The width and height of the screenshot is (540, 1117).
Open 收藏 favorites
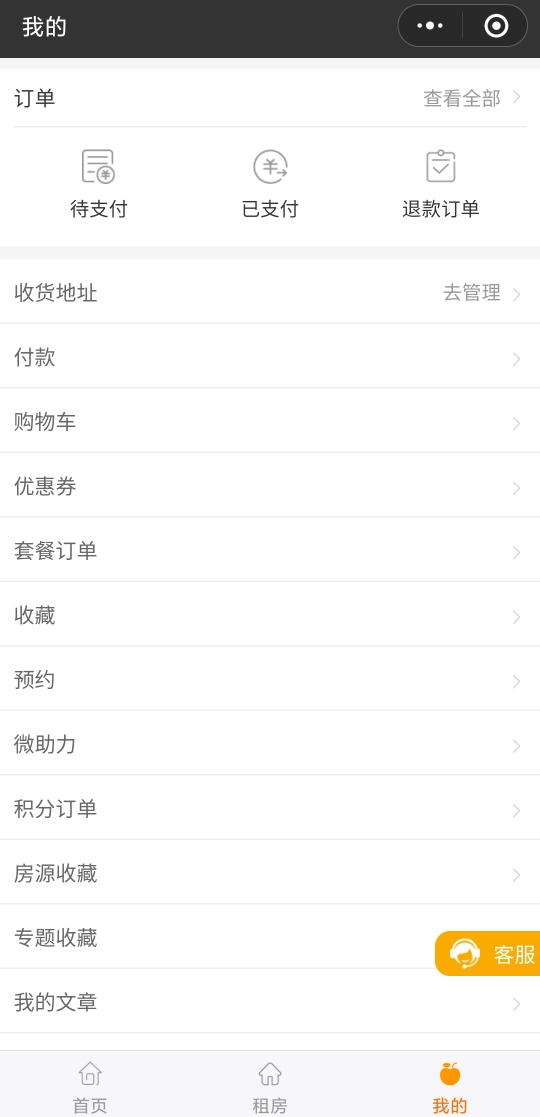[270, 614]
